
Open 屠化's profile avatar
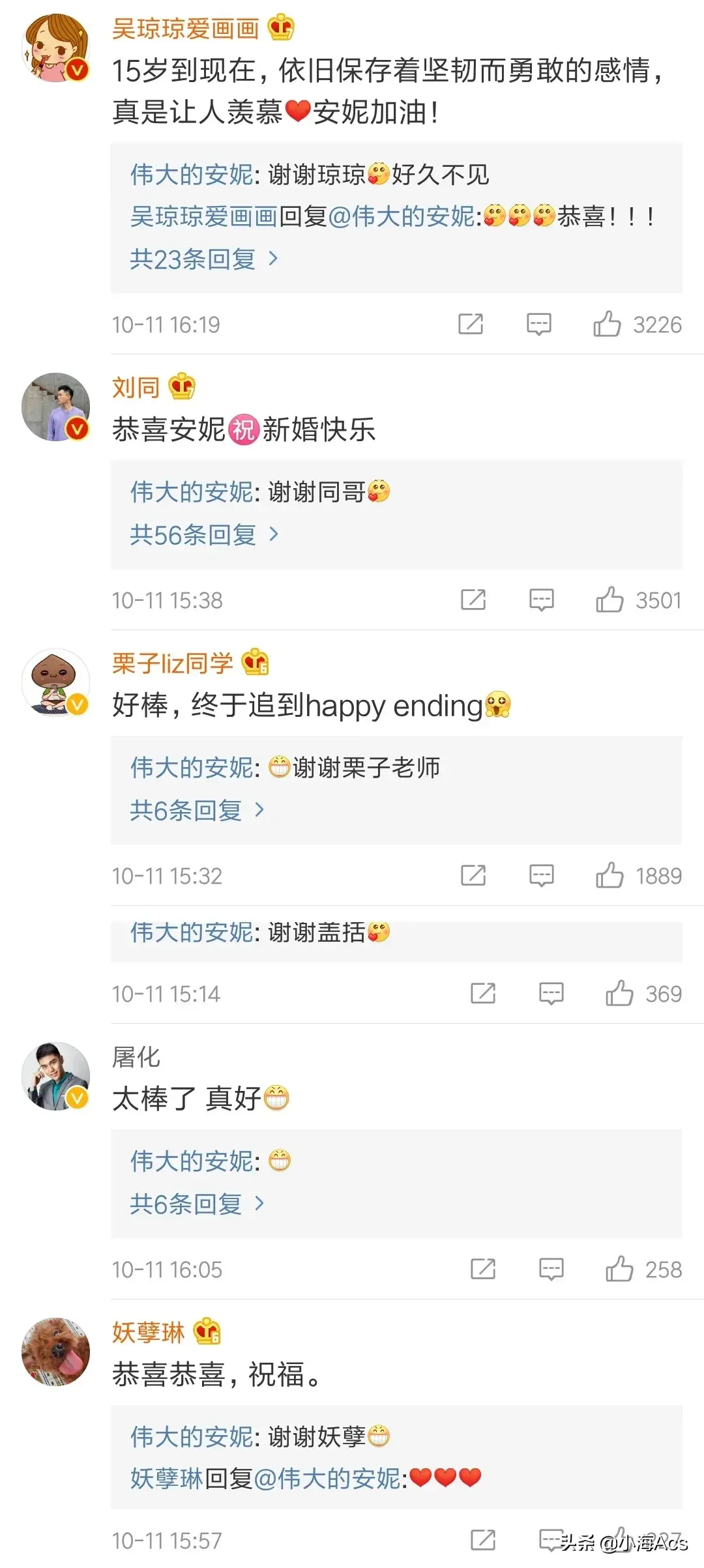pos(55,1076)
